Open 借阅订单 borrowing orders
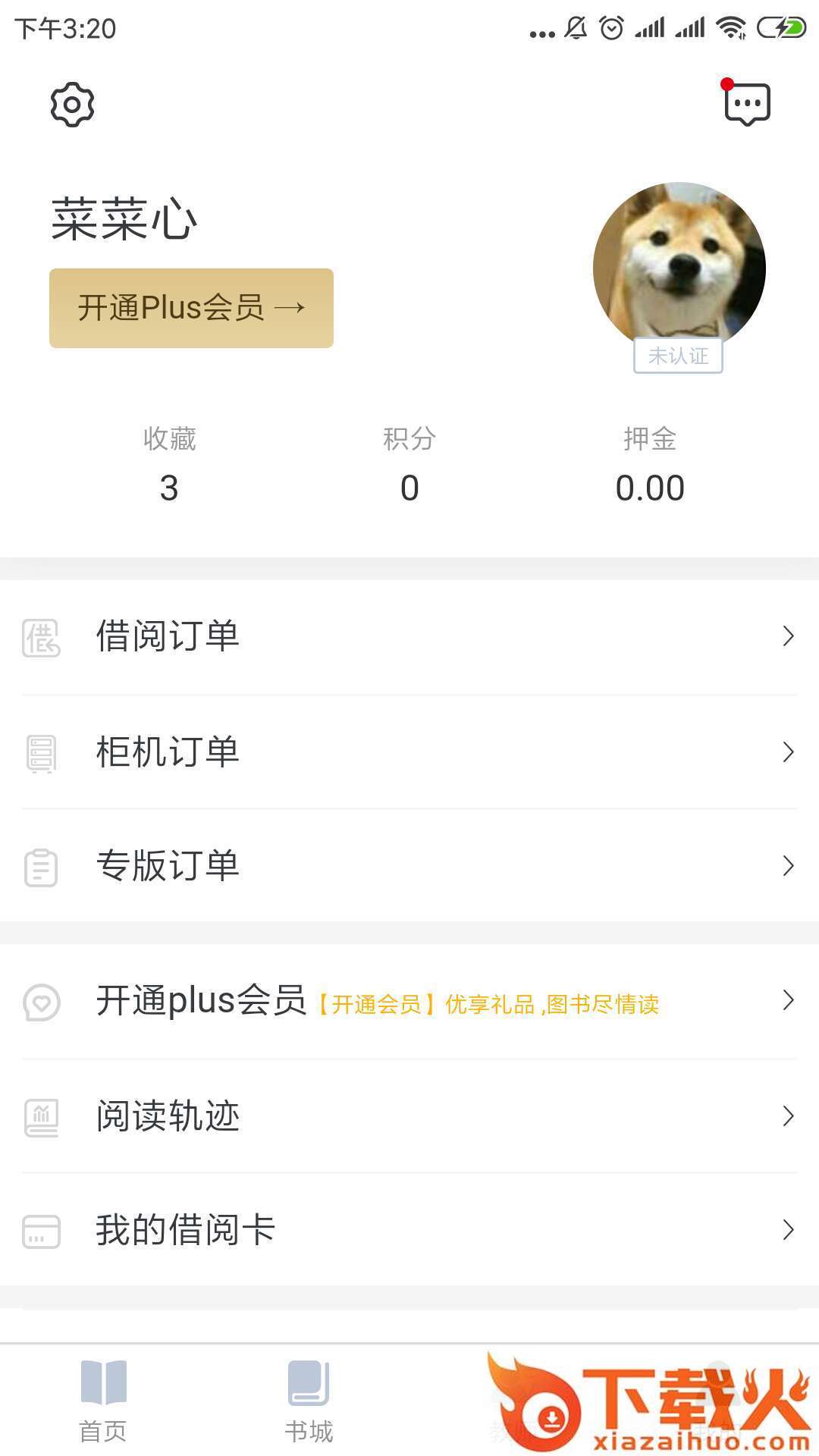 (x=409, y=637)
